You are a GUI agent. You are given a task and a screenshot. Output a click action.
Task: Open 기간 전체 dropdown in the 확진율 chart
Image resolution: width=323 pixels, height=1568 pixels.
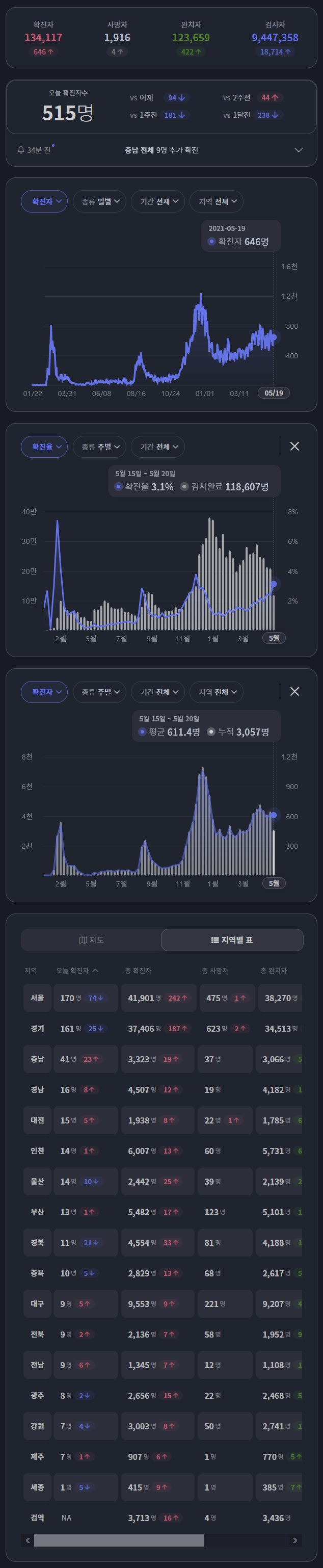(158, 447)
